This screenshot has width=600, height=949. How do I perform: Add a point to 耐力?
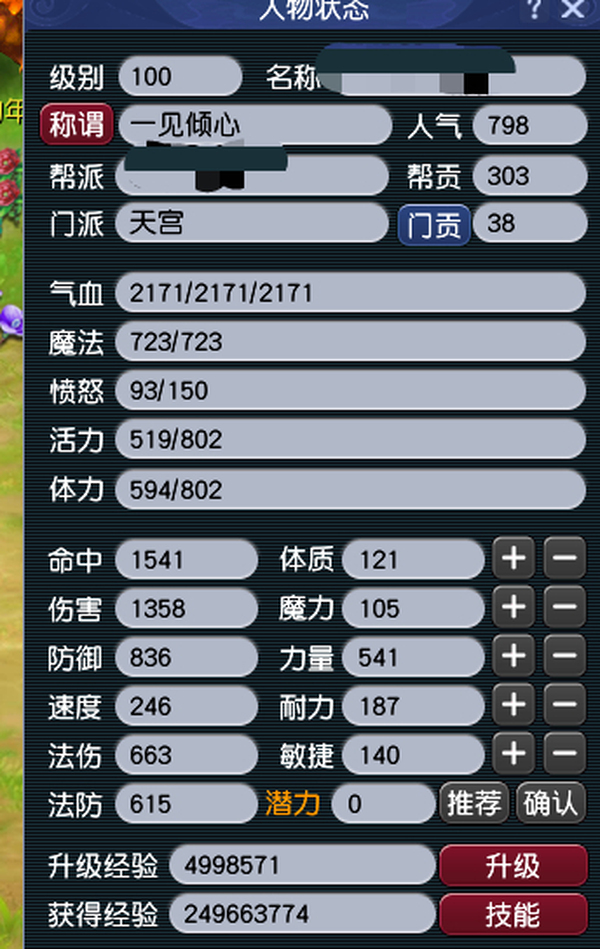(x=514, y=705)
